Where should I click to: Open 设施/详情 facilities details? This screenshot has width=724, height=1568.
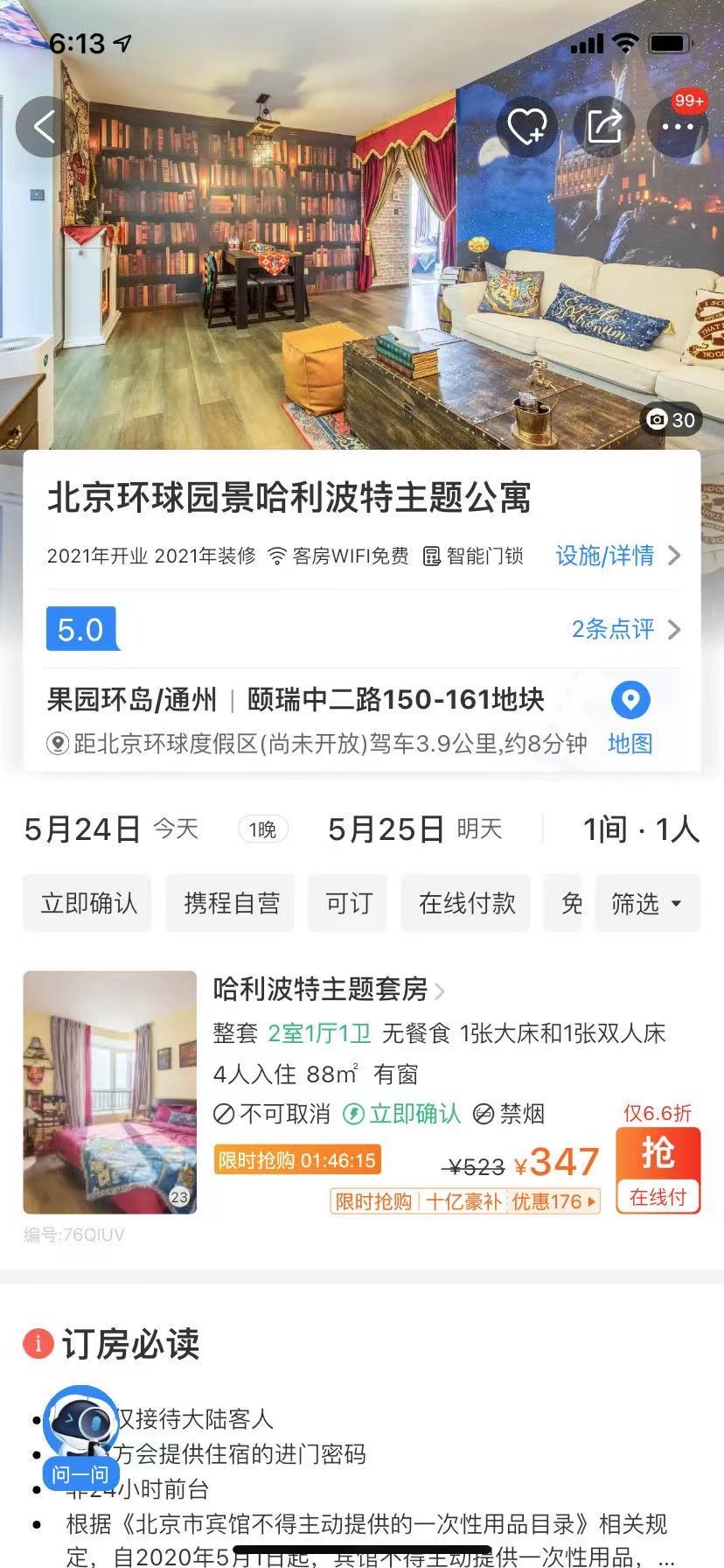616,556
